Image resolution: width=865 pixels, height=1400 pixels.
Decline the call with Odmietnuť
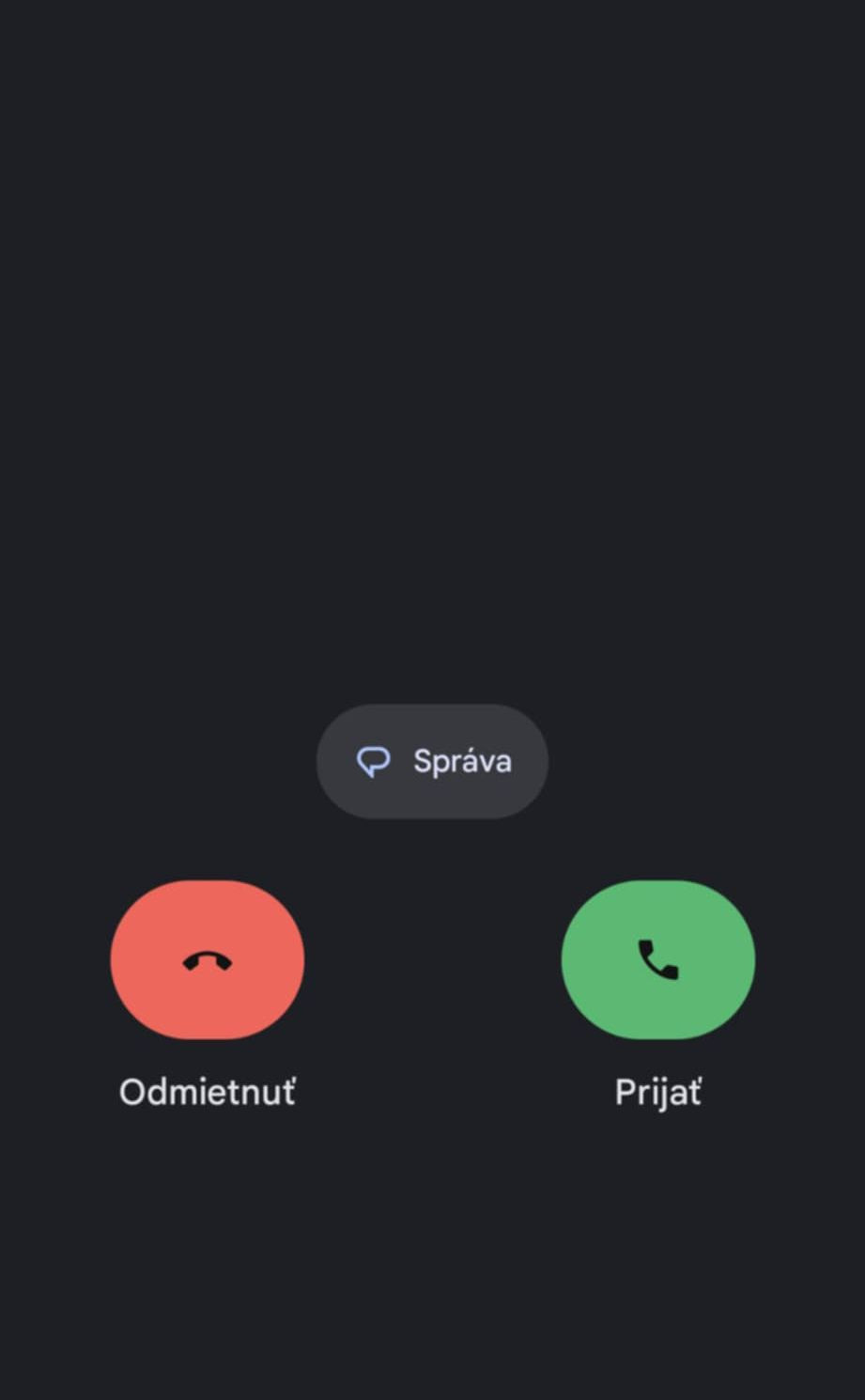coord(208,959)
